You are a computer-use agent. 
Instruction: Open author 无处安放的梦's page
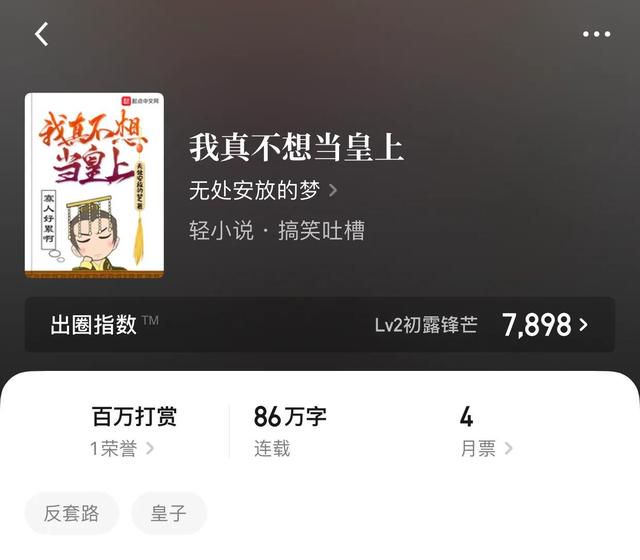[x=264, y=189]
